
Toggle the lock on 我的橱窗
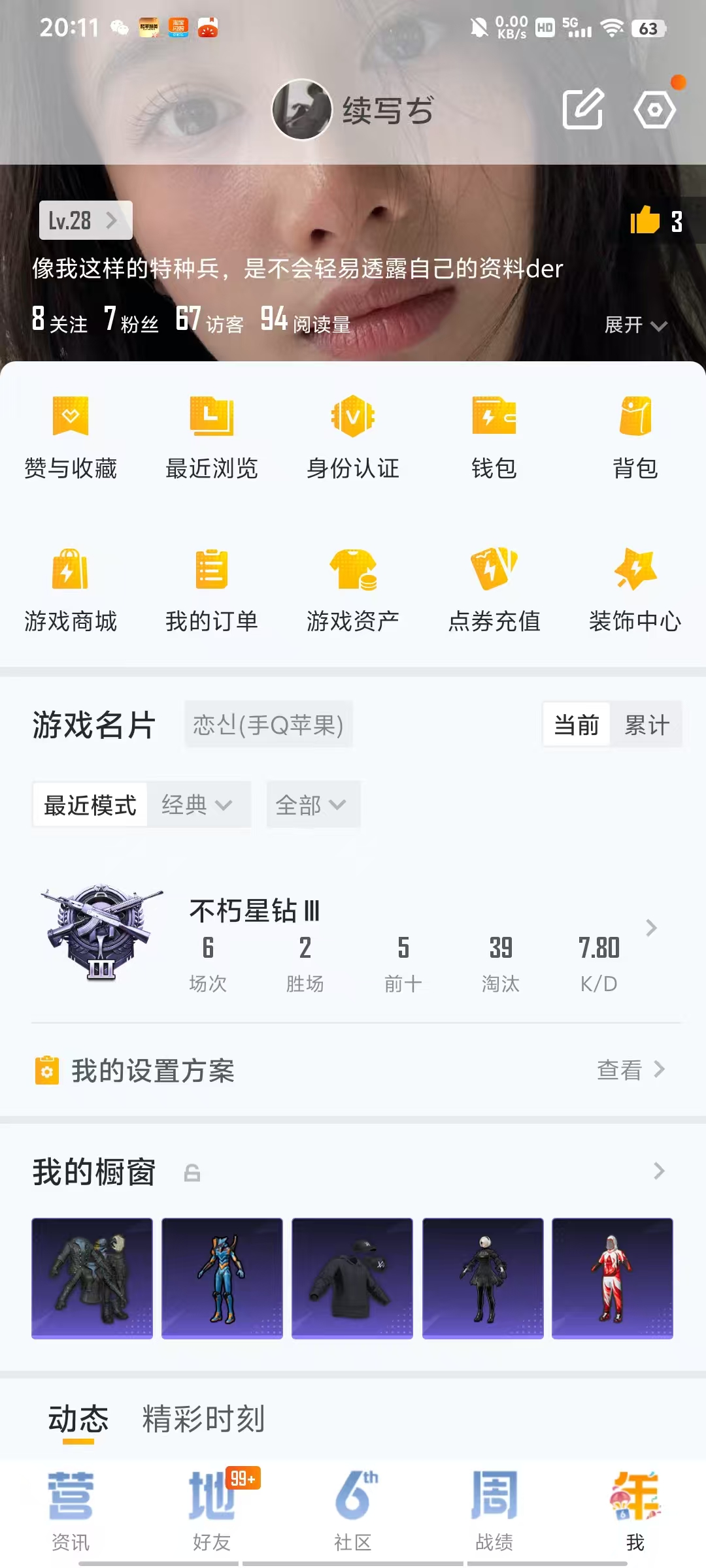190,1171
